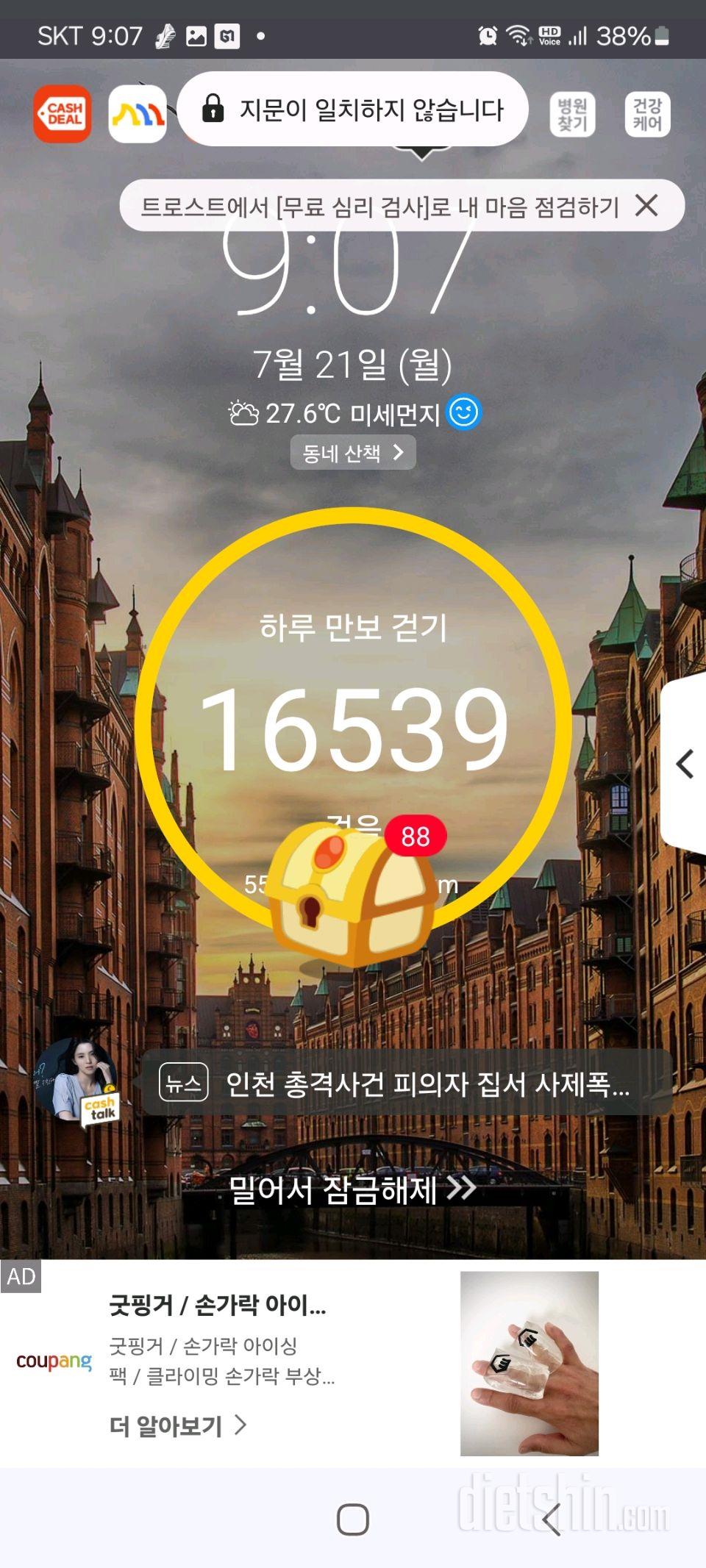Tap the system back button
Screen dimensions: 706x1568
pos(552,1519)
